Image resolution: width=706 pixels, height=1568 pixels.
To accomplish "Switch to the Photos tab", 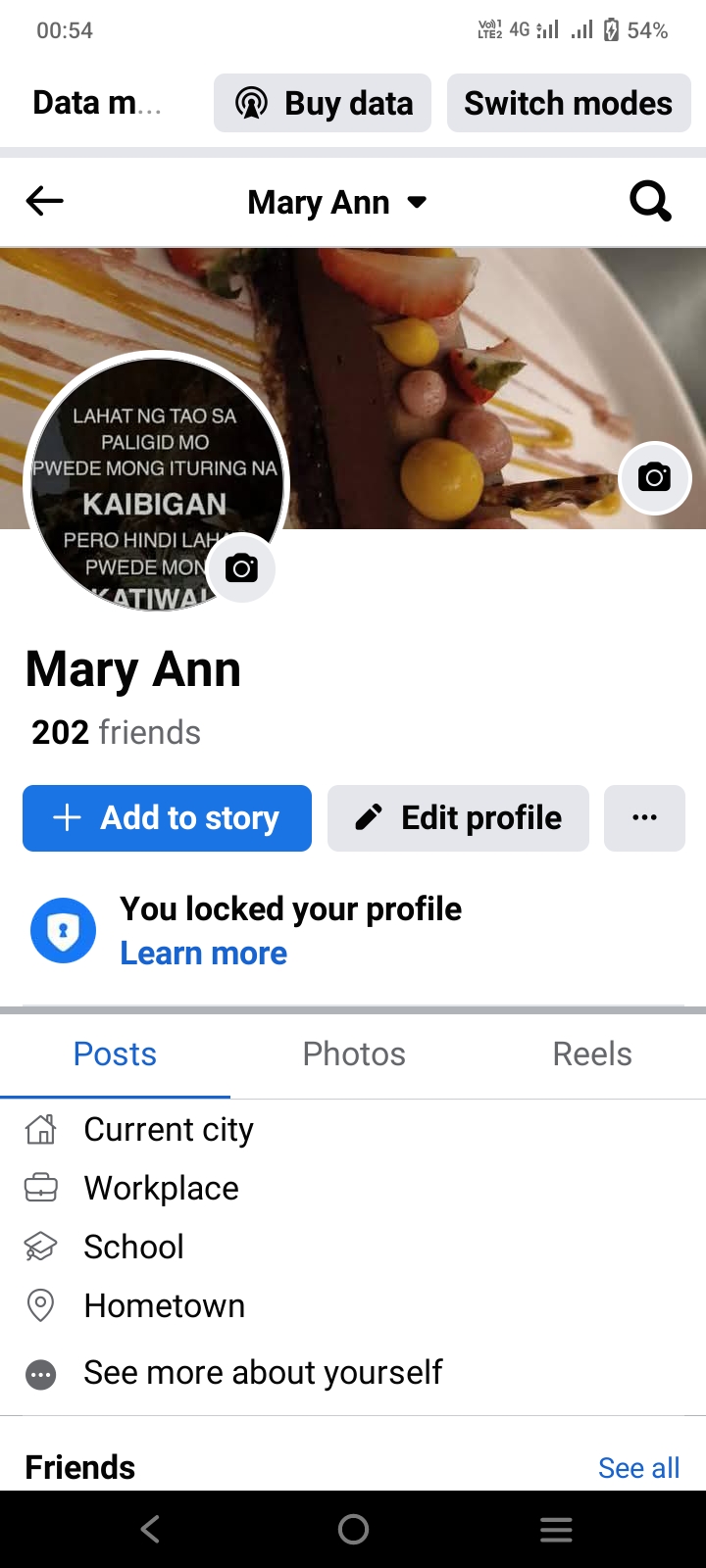I will pos(354,1054).
